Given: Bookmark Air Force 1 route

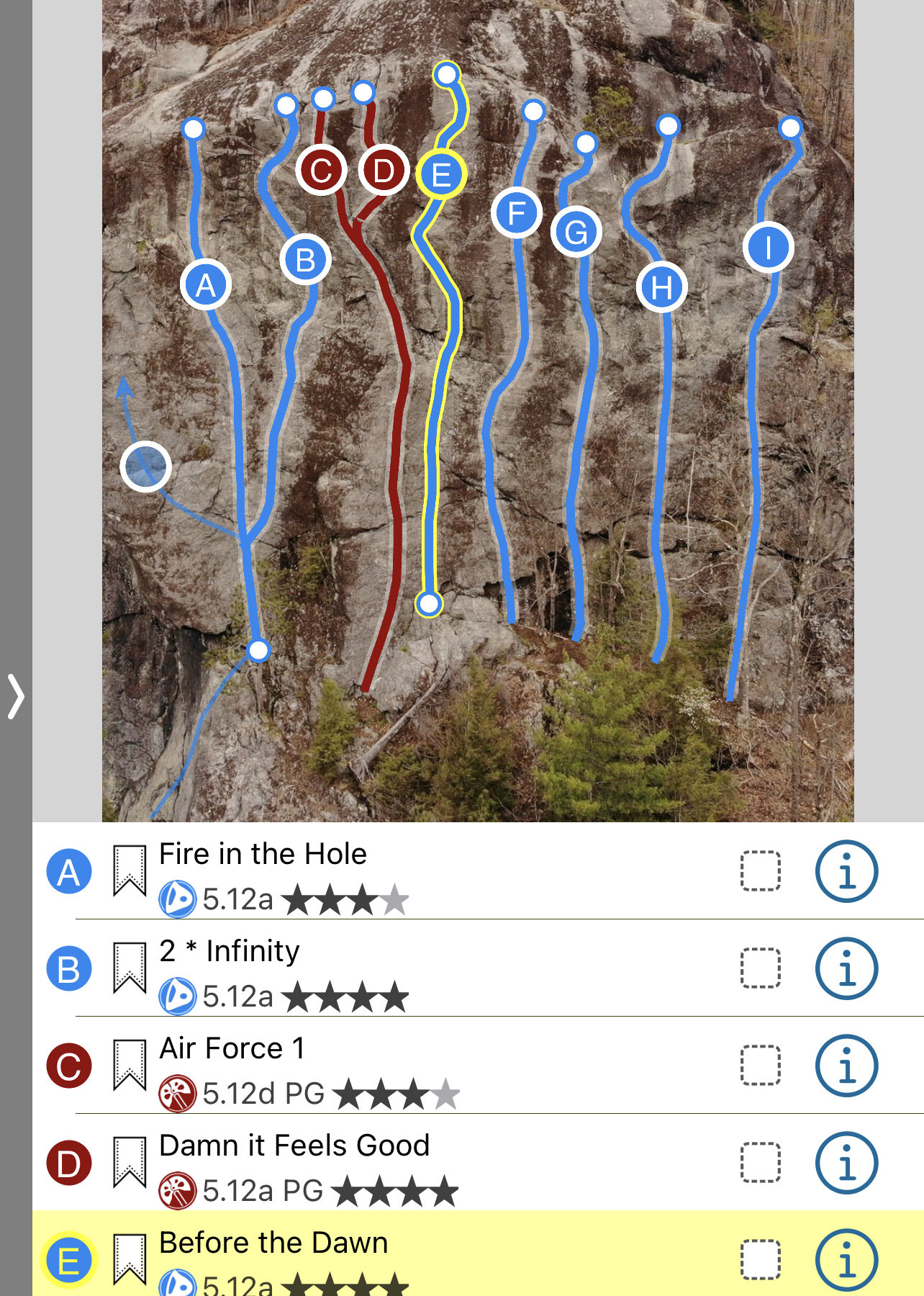Looking at the screenshot, I should click(x=130, y=1066).
